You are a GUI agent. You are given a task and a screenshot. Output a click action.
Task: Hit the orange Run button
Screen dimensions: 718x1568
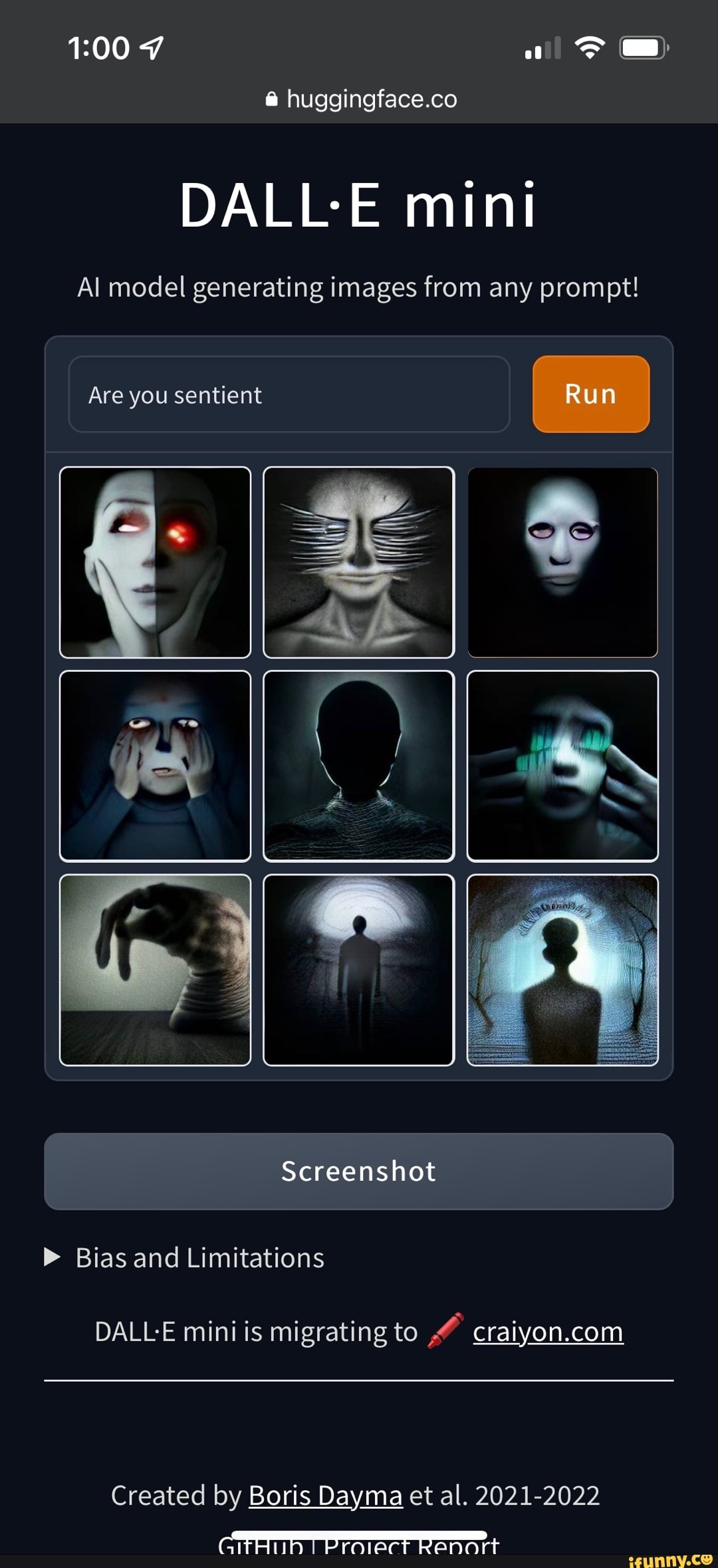pyautogui.click(x=590, y=394)
